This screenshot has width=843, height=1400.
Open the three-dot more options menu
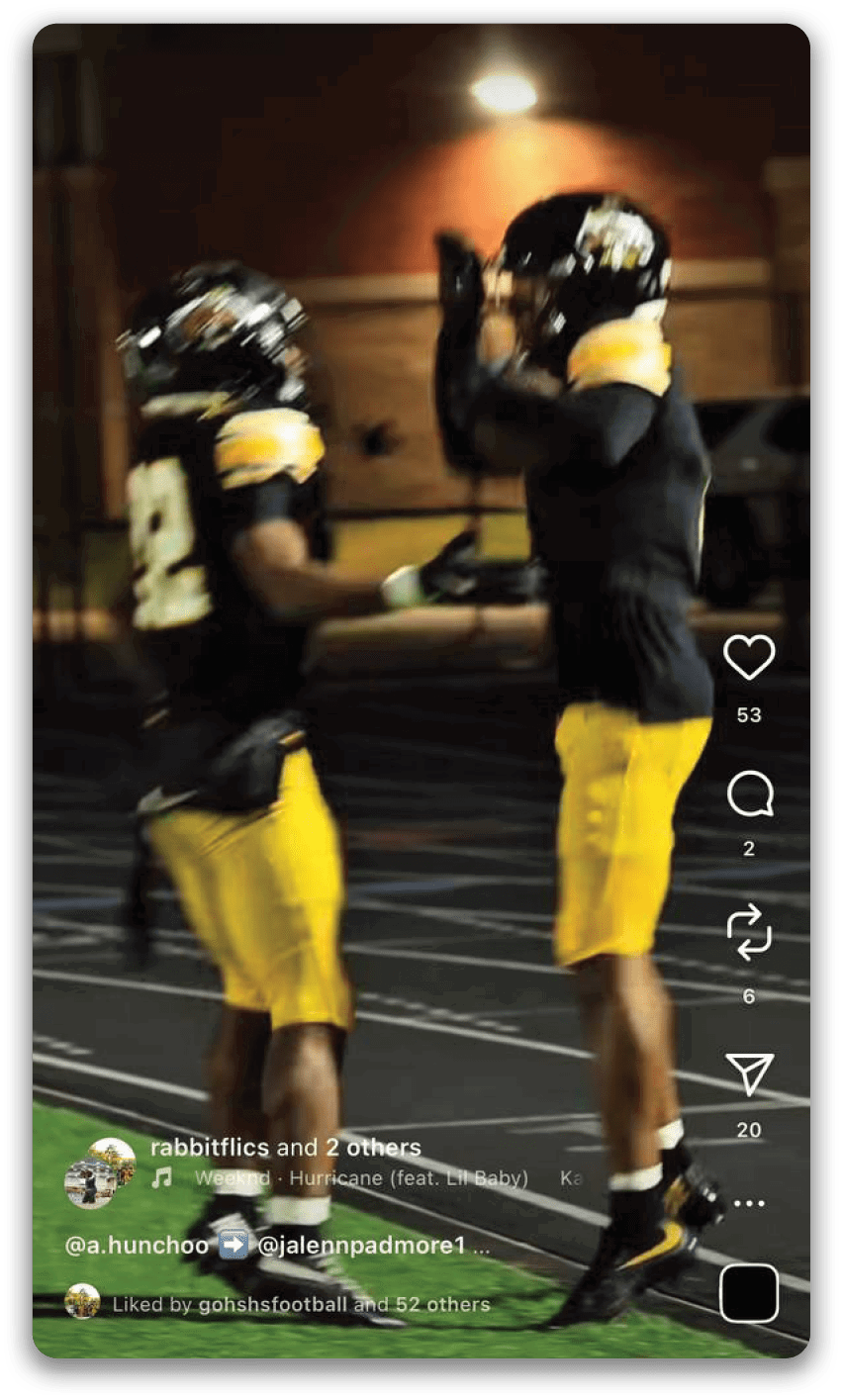click(x=749, y=1203)
